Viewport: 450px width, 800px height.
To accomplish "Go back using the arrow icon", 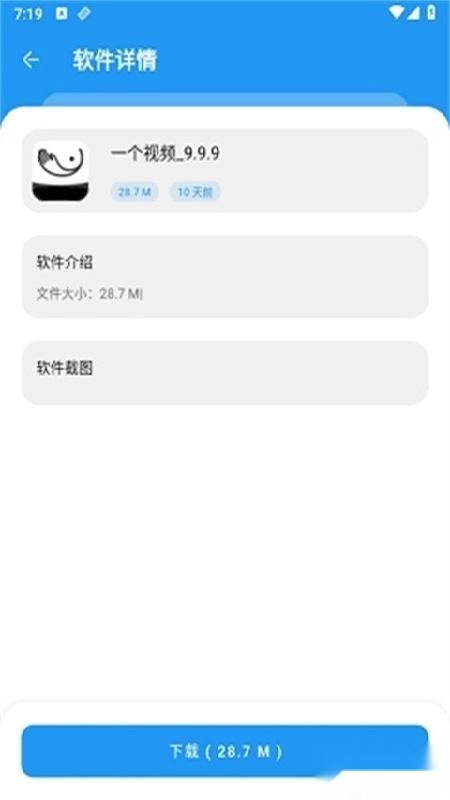I will (31, 60).
